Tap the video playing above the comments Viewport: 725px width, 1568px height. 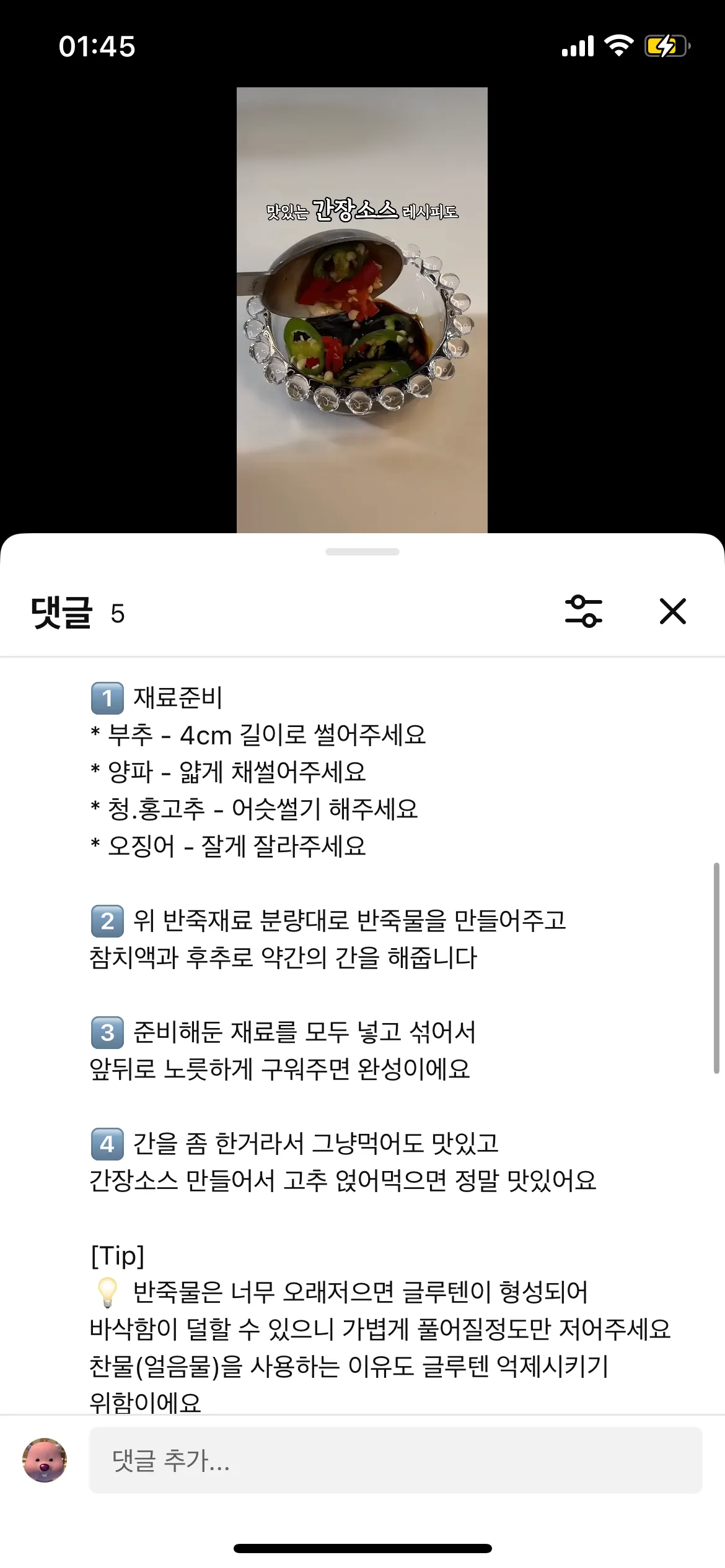362,310
